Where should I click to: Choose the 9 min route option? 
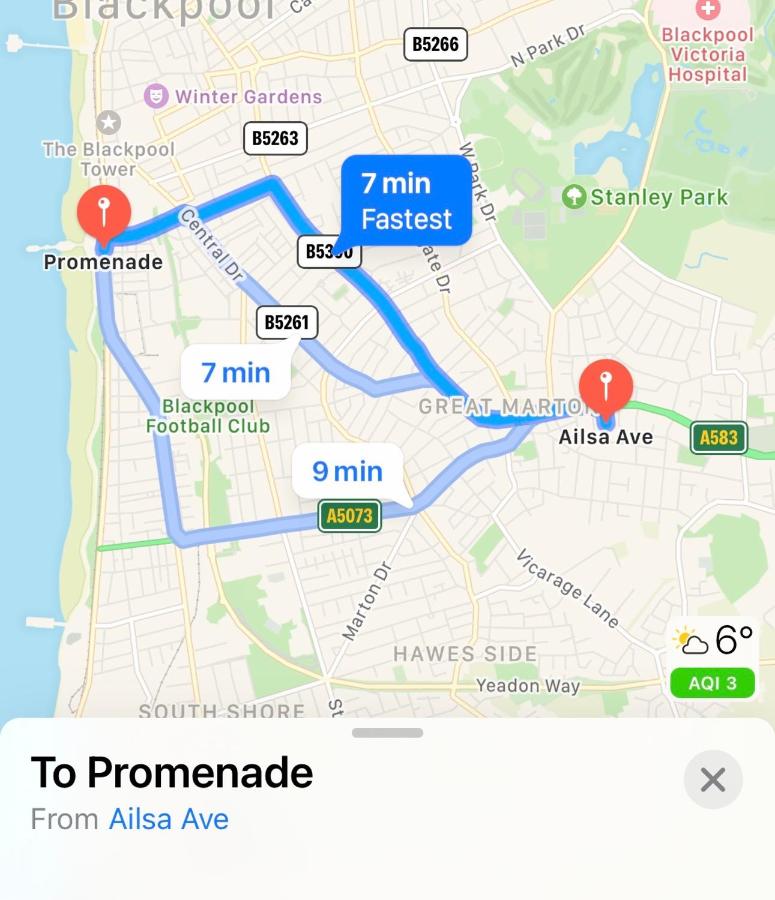coord(347,470)
